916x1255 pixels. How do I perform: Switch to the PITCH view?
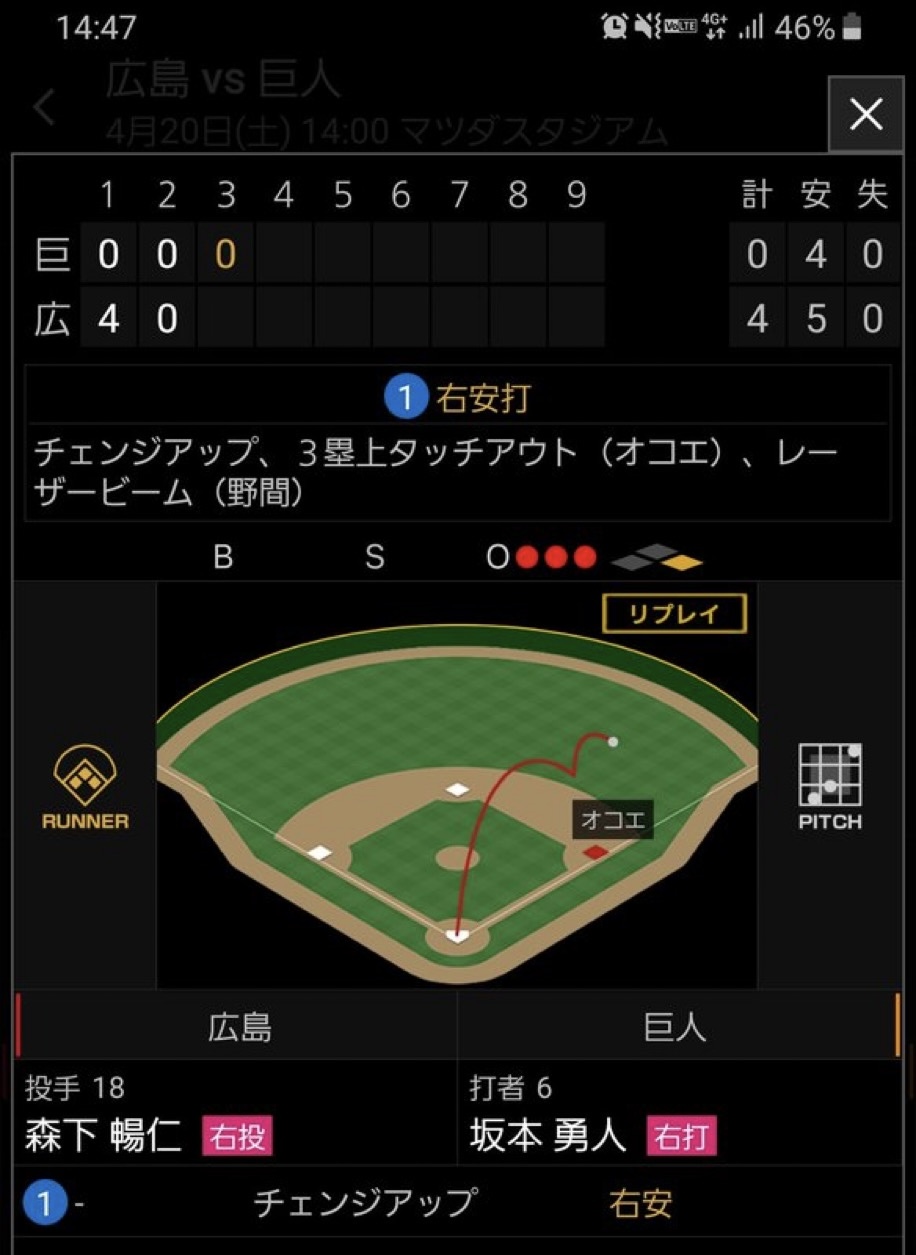[x=830, y=787]
